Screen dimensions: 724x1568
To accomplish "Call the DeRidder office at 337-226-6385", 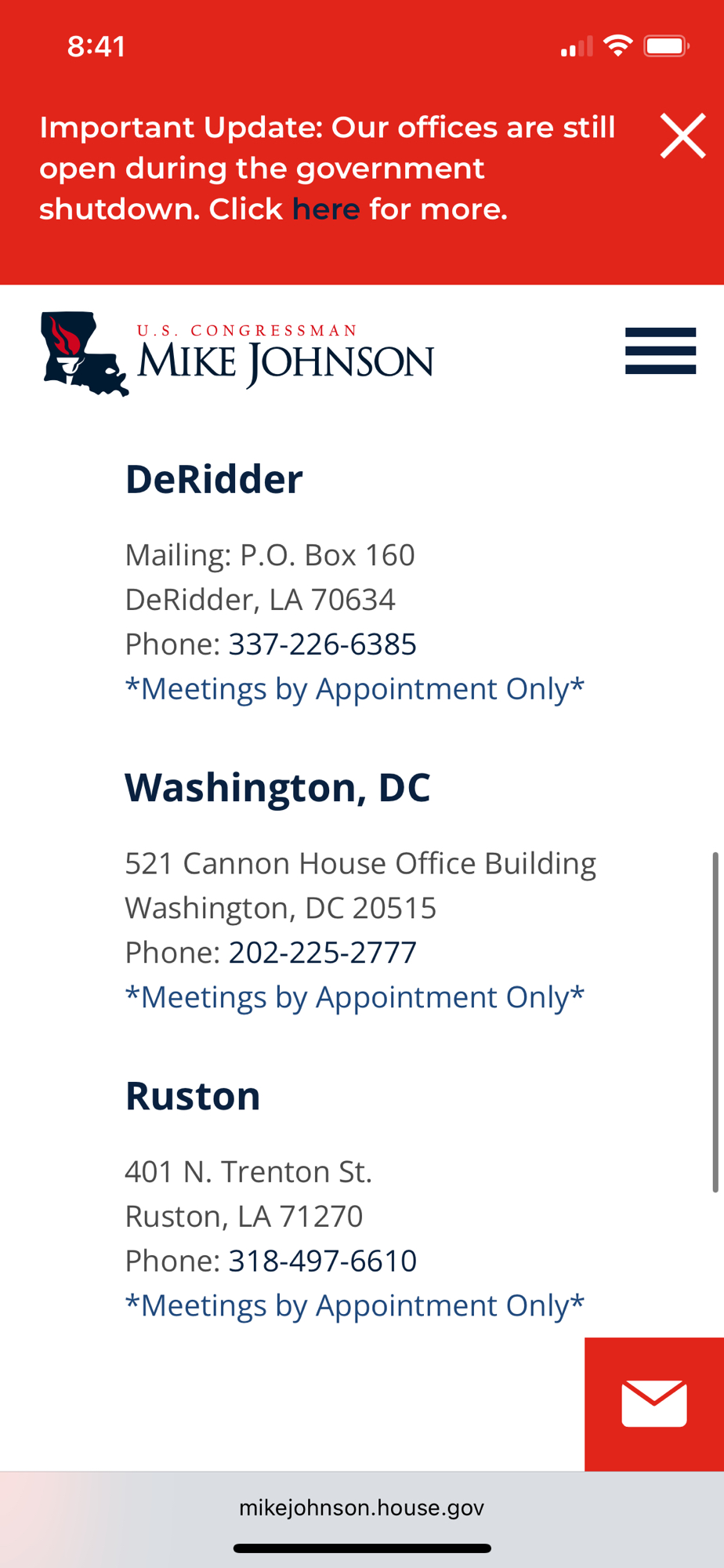I will click(322, 644).
